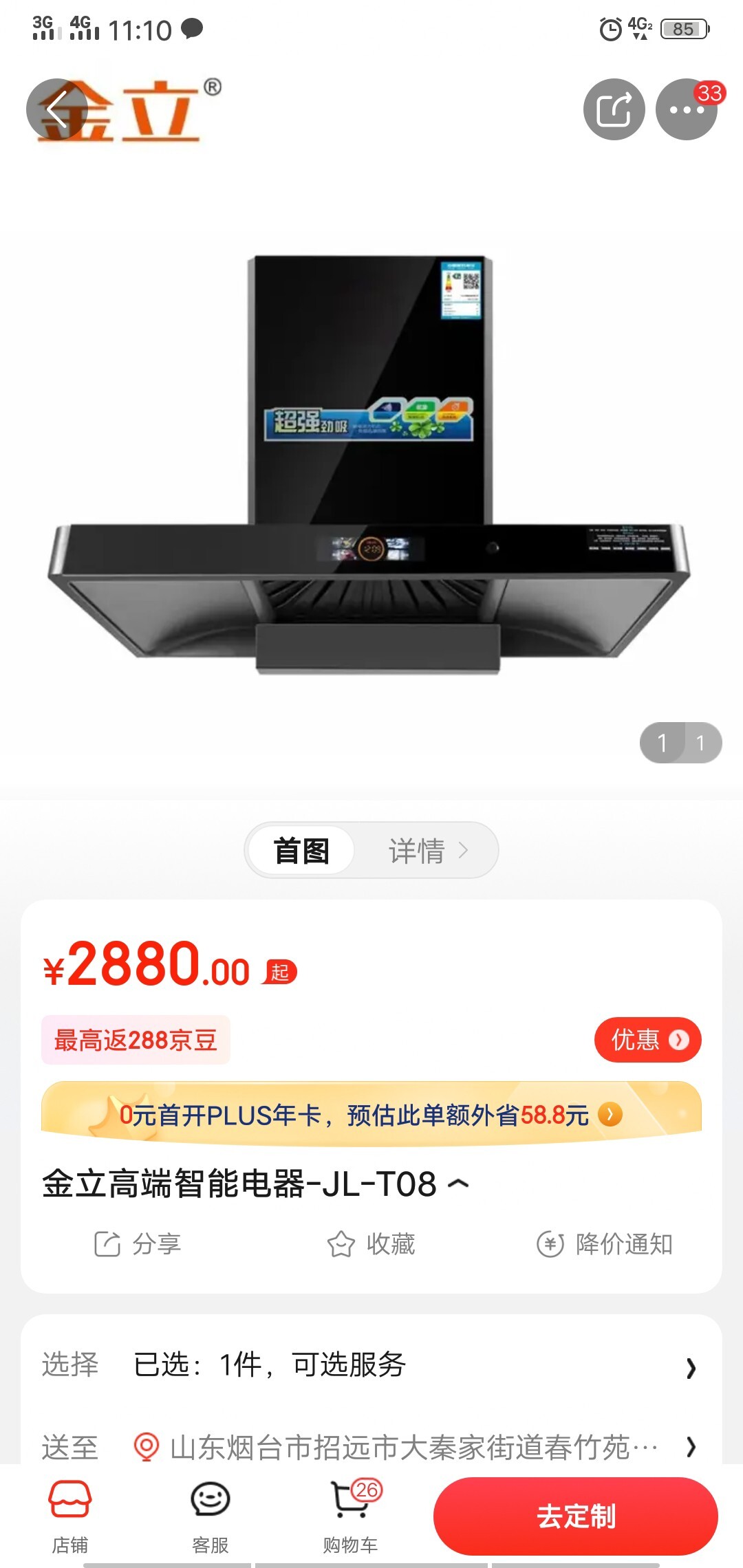
Task: Go back using the top-left arrow
Action: point(57,109)
